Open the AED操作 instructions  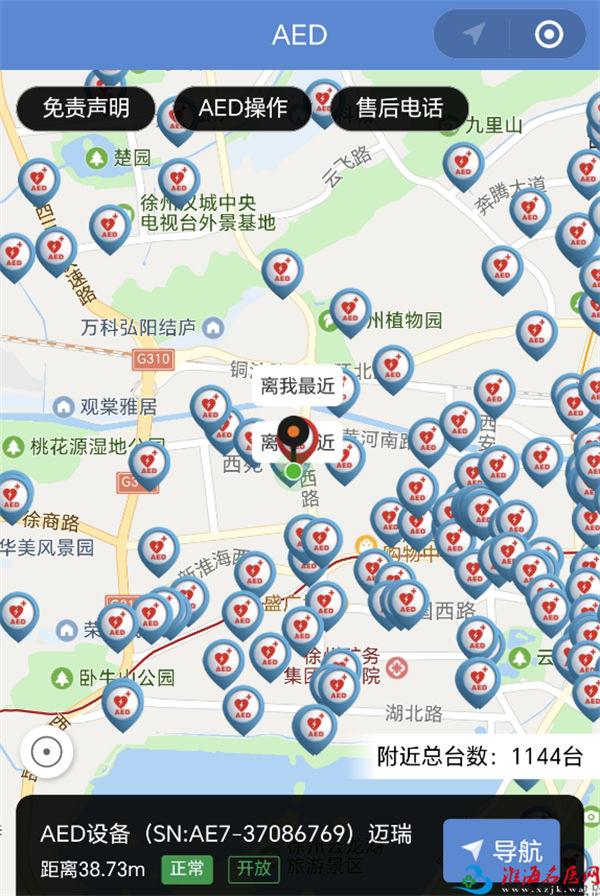pyautogui.click(x=243, y=109)
